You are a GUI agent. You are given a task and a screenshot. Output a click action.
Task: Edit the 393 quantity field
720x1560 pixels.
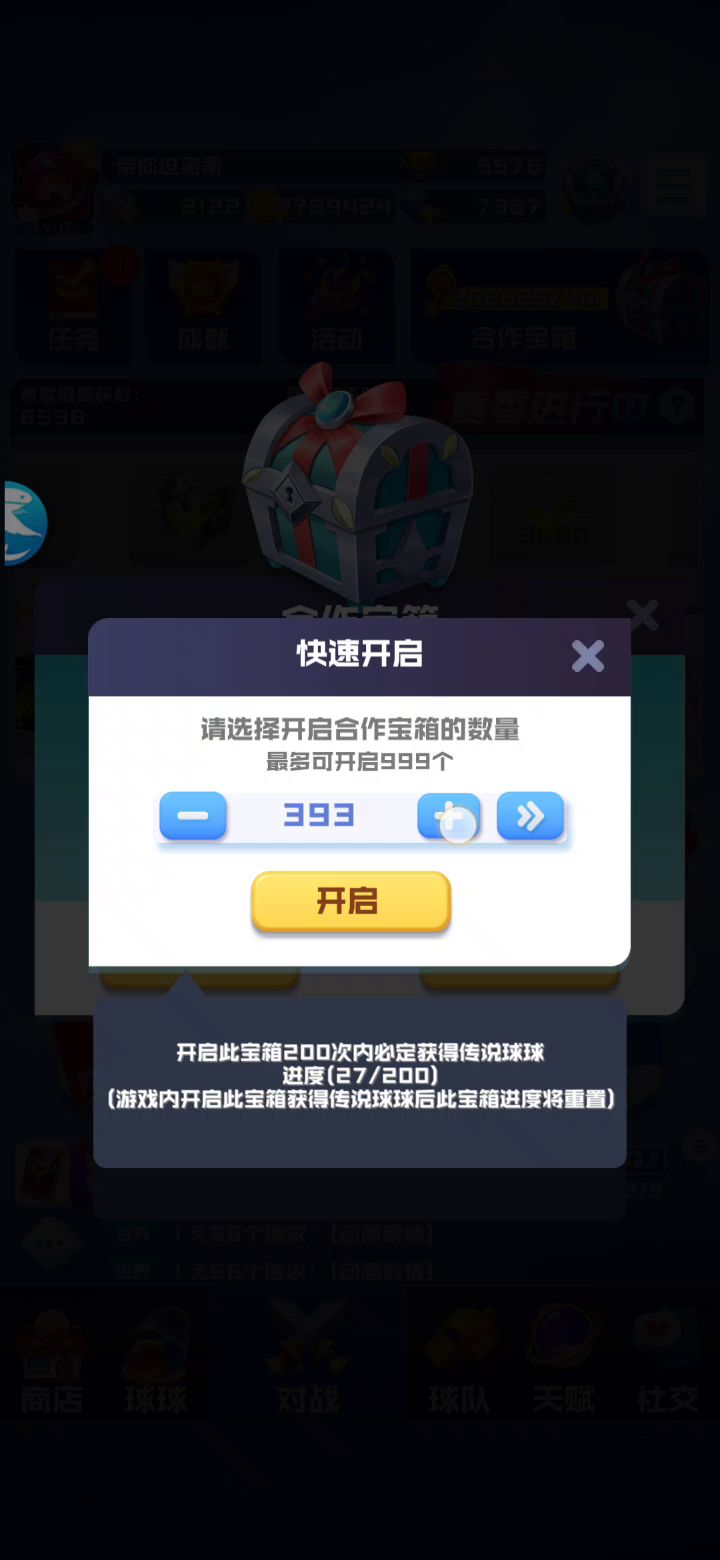(x=319, y=816)
